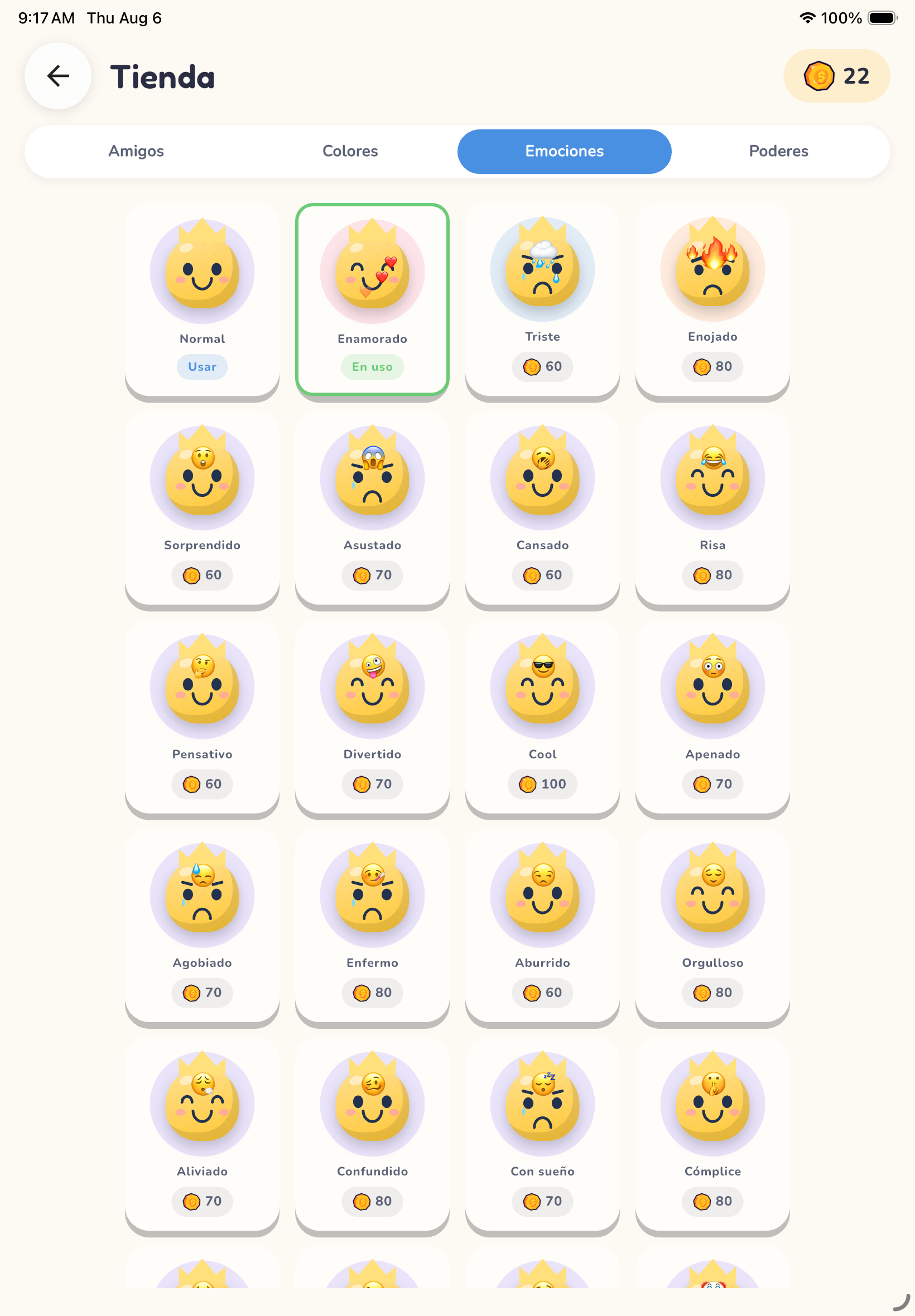Screen dimensions: 915x1316
Task: Open the coin balance showing 22
Action: (x=836, y=76)
